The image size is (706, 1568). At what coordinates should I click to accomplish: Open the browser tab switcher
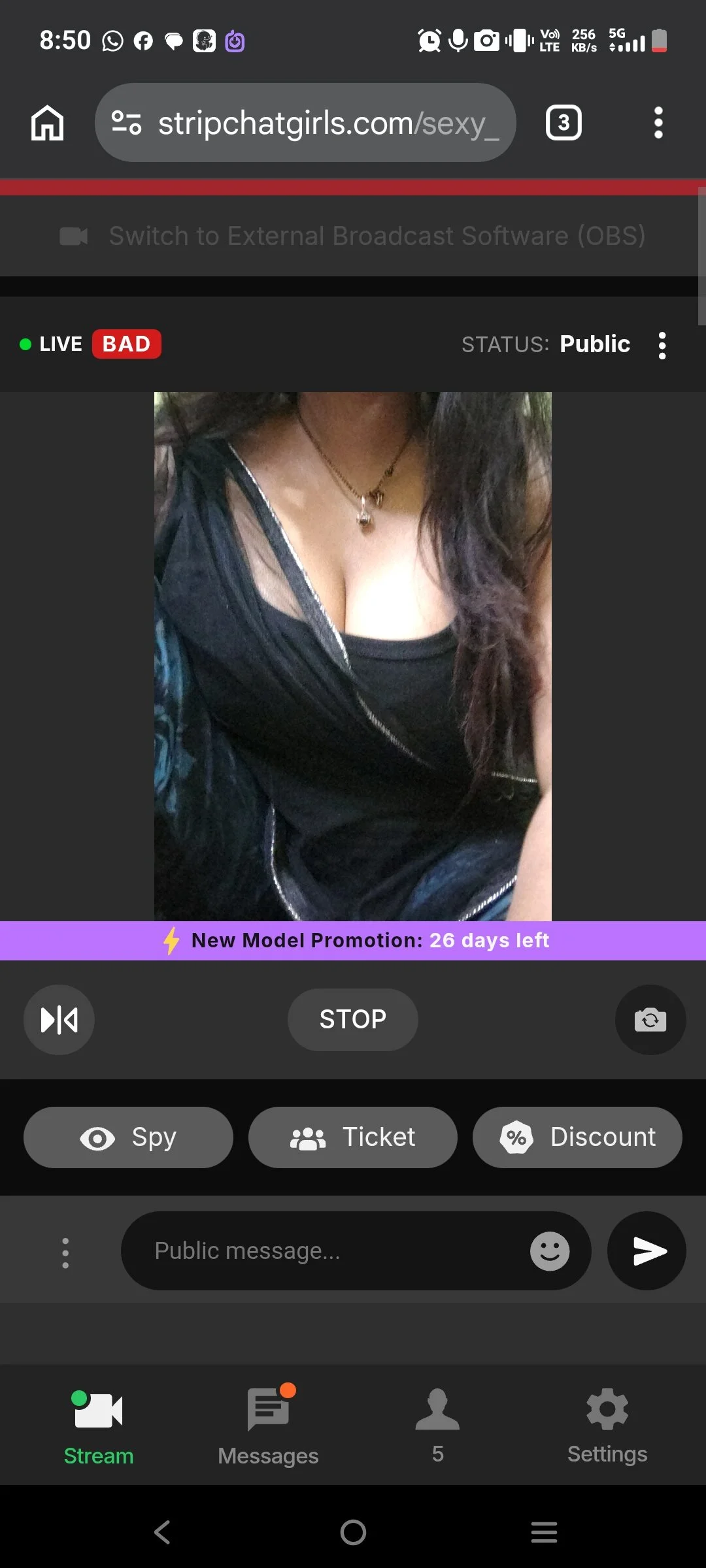coord(563,123)
